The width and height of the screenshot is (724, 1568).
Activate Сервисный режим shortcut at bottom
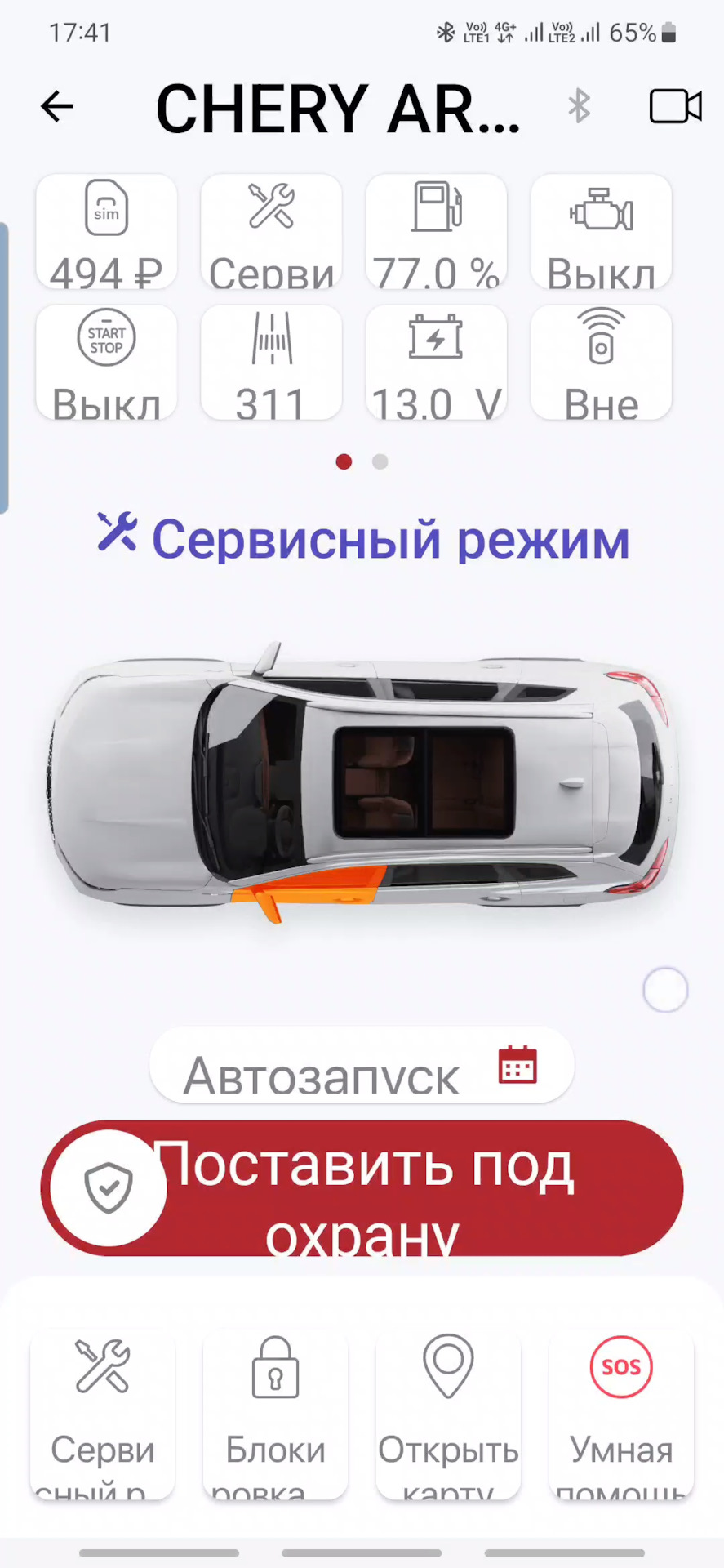[103, 1414]
